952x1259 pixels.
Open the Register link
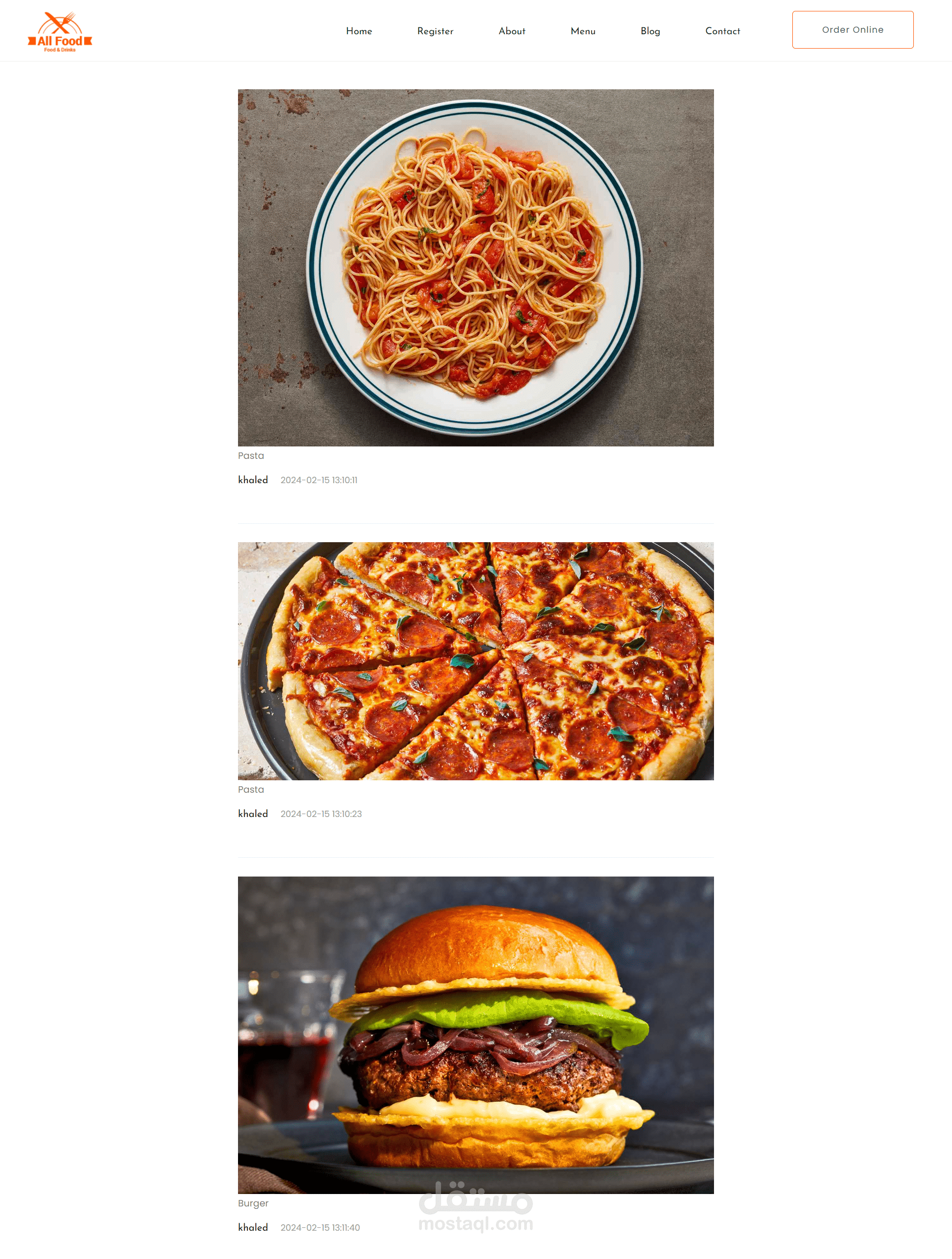click(435, 31)
